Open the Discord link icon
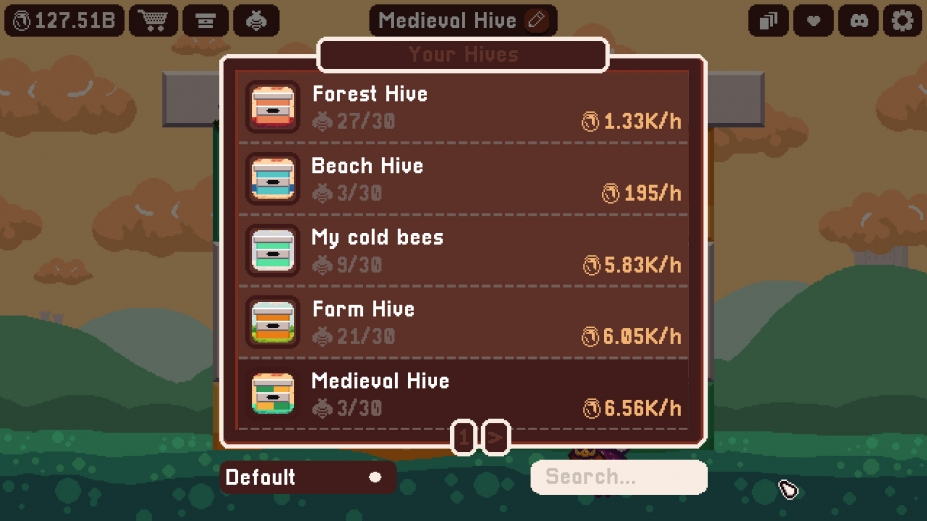 (x=858, y=20)
